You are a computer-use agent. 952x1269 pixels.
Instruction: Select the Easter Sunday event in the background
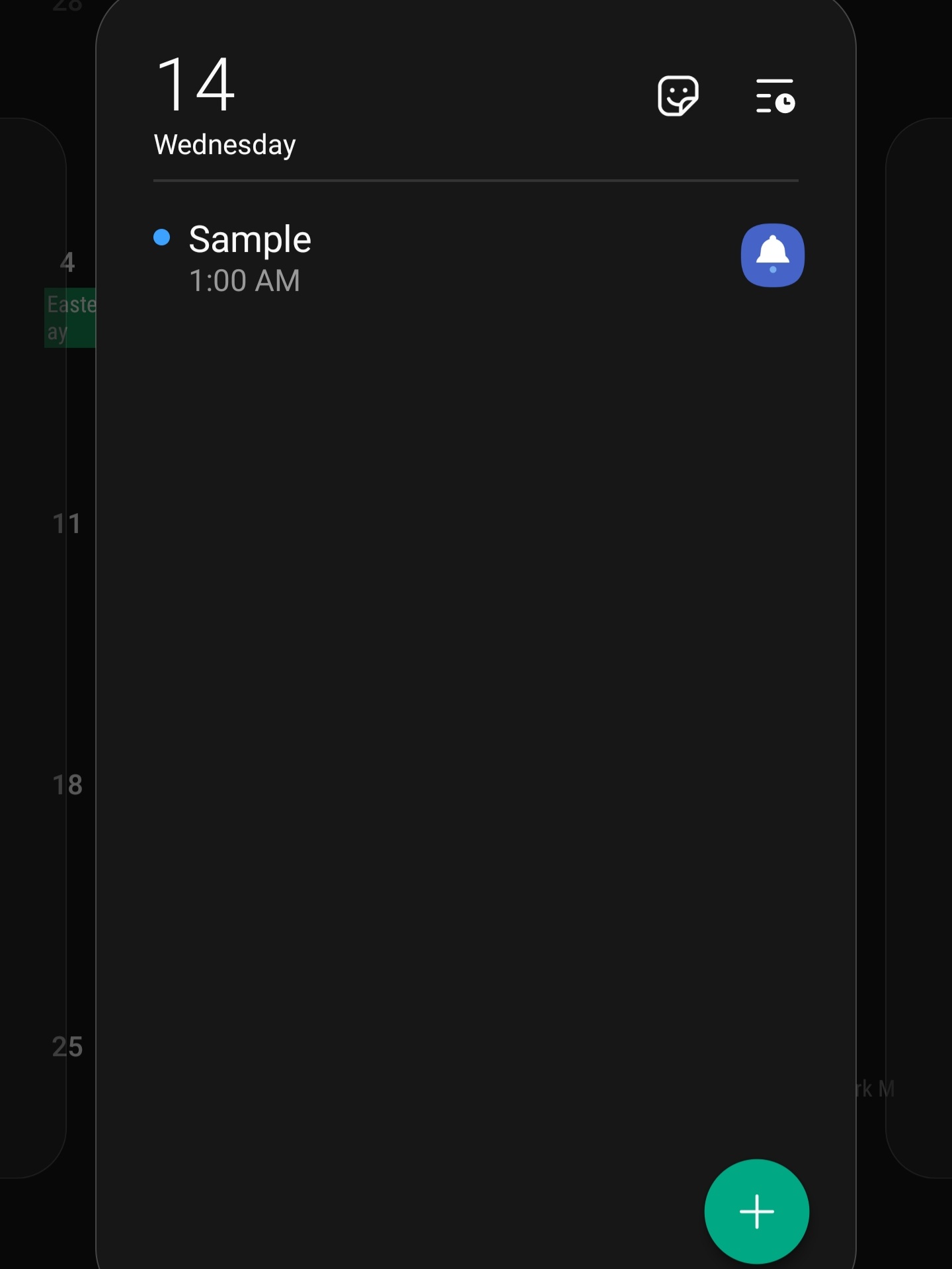71,317
